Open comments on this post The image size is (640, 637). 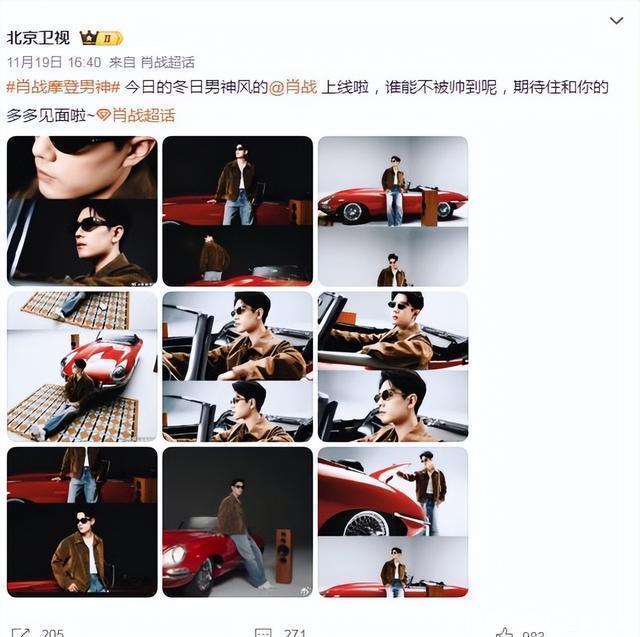[280, 633]
